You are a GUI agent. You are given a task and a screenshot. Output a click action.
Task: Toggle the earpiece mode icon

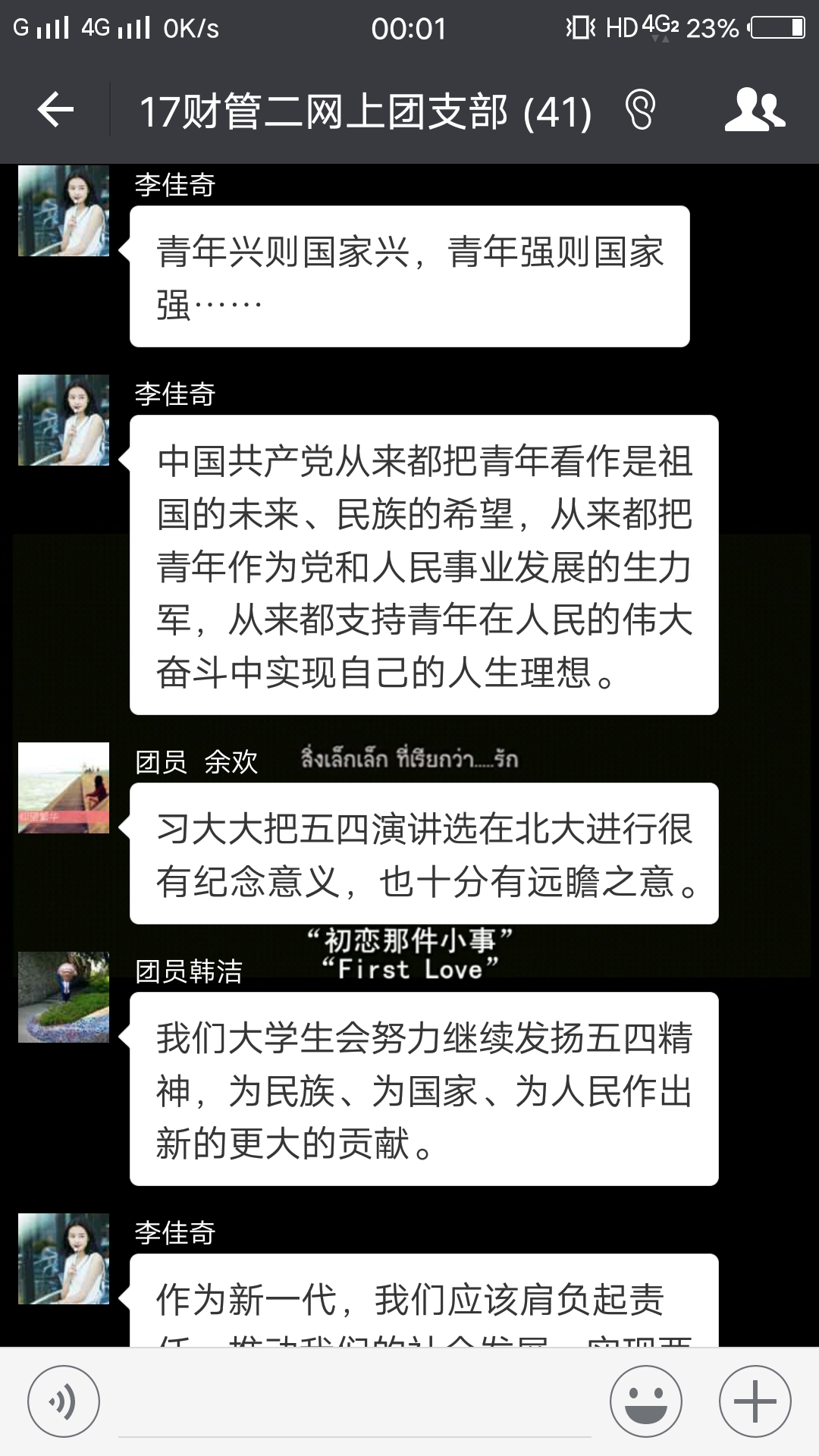pyautogui.click(x=639, y=111)
